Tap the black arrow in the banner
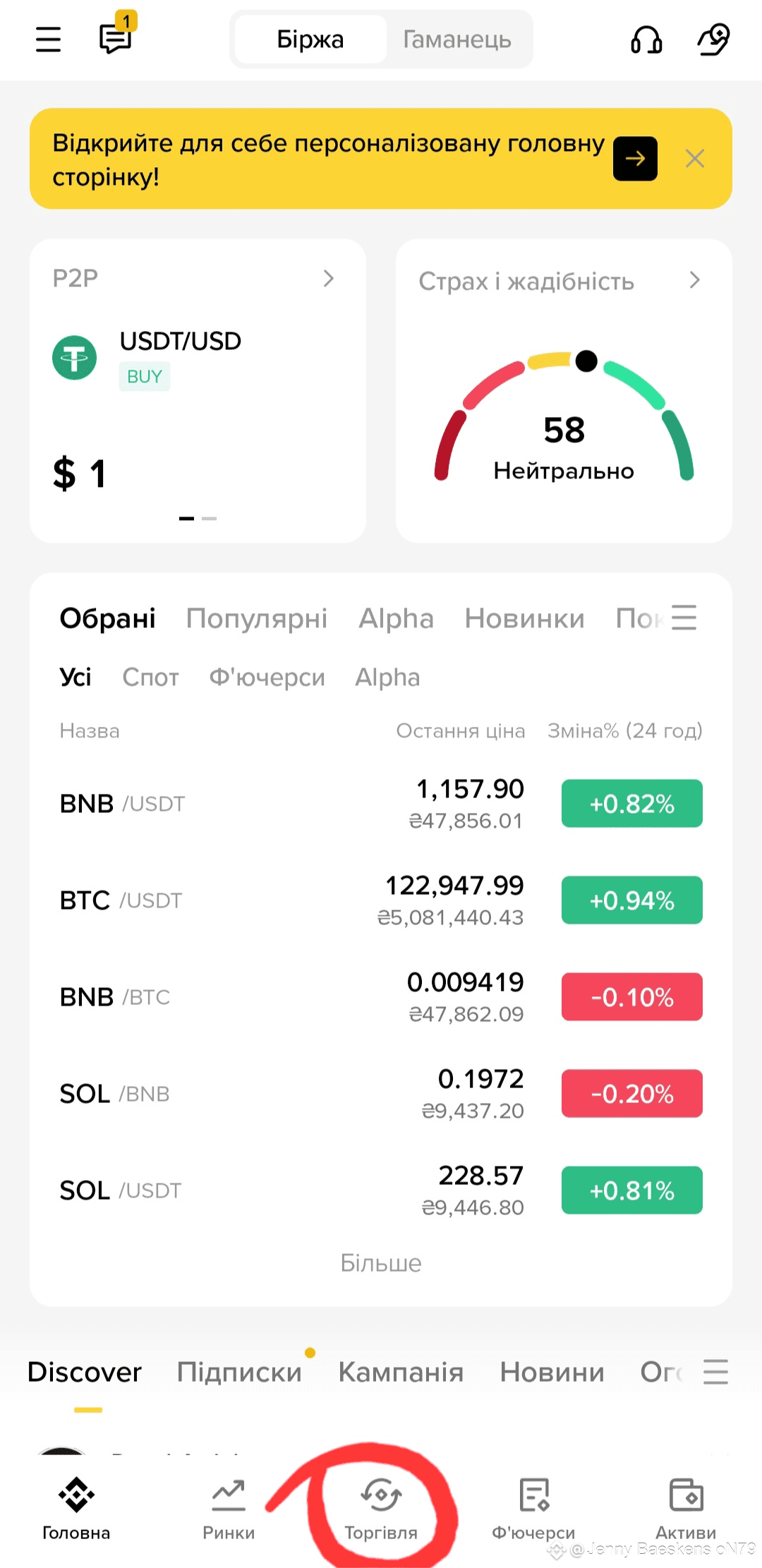The image size is (762, 1568). pyautogui.click(x=635, y=159)
